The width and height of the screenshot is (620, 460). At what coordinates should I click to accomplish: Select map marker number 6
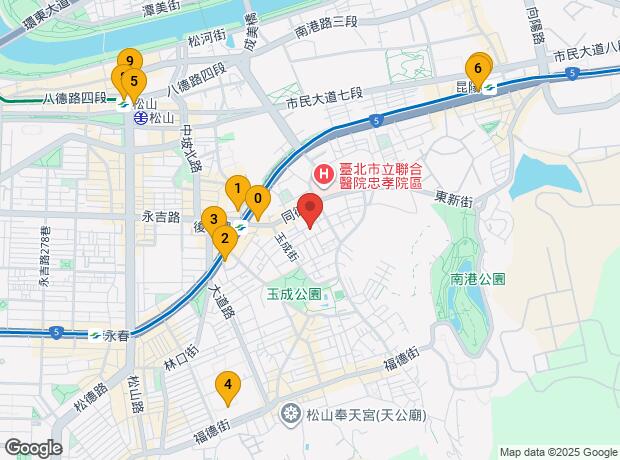pyautogui.click(x=478, y=69)
